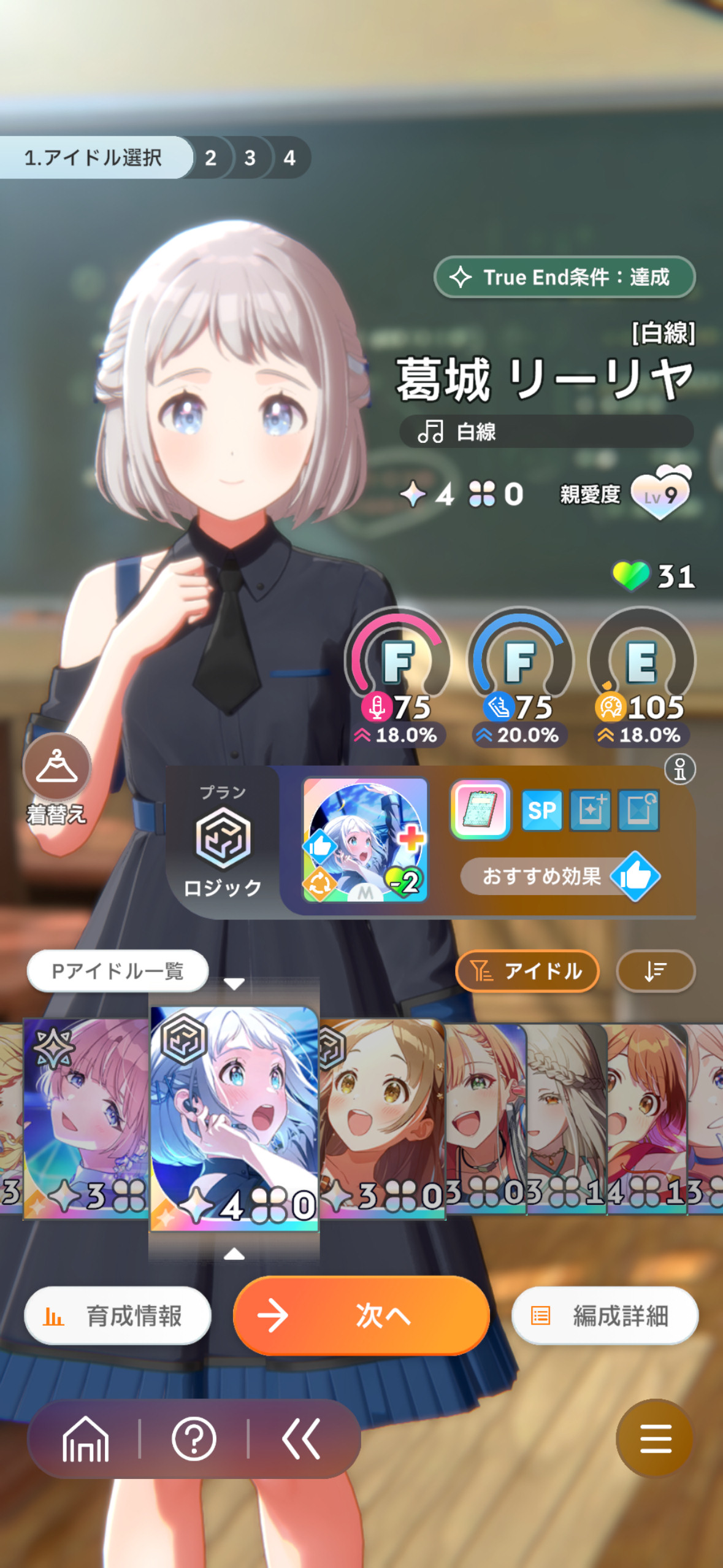Image resolution: width=723 pixels, height=1568 pixels.
Task: Select the pink-haired idol card
Action: tap(86, 1118)
